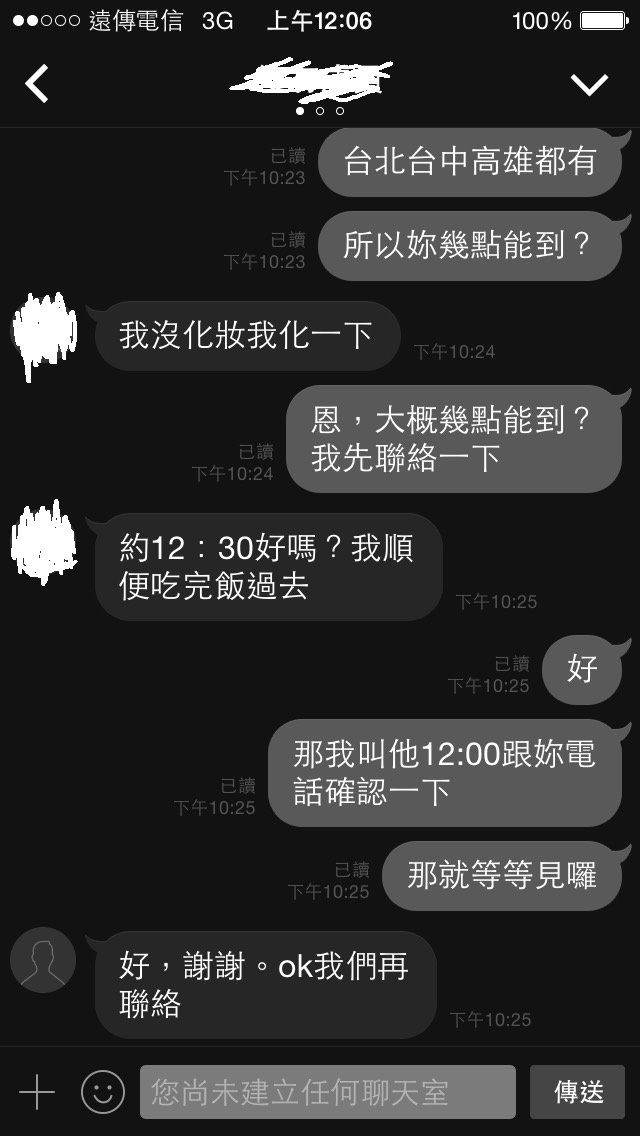This screenshot has height=1136, width=640.
Task: Open the emoji sticker picker
Action: (x=103, y=1092)
